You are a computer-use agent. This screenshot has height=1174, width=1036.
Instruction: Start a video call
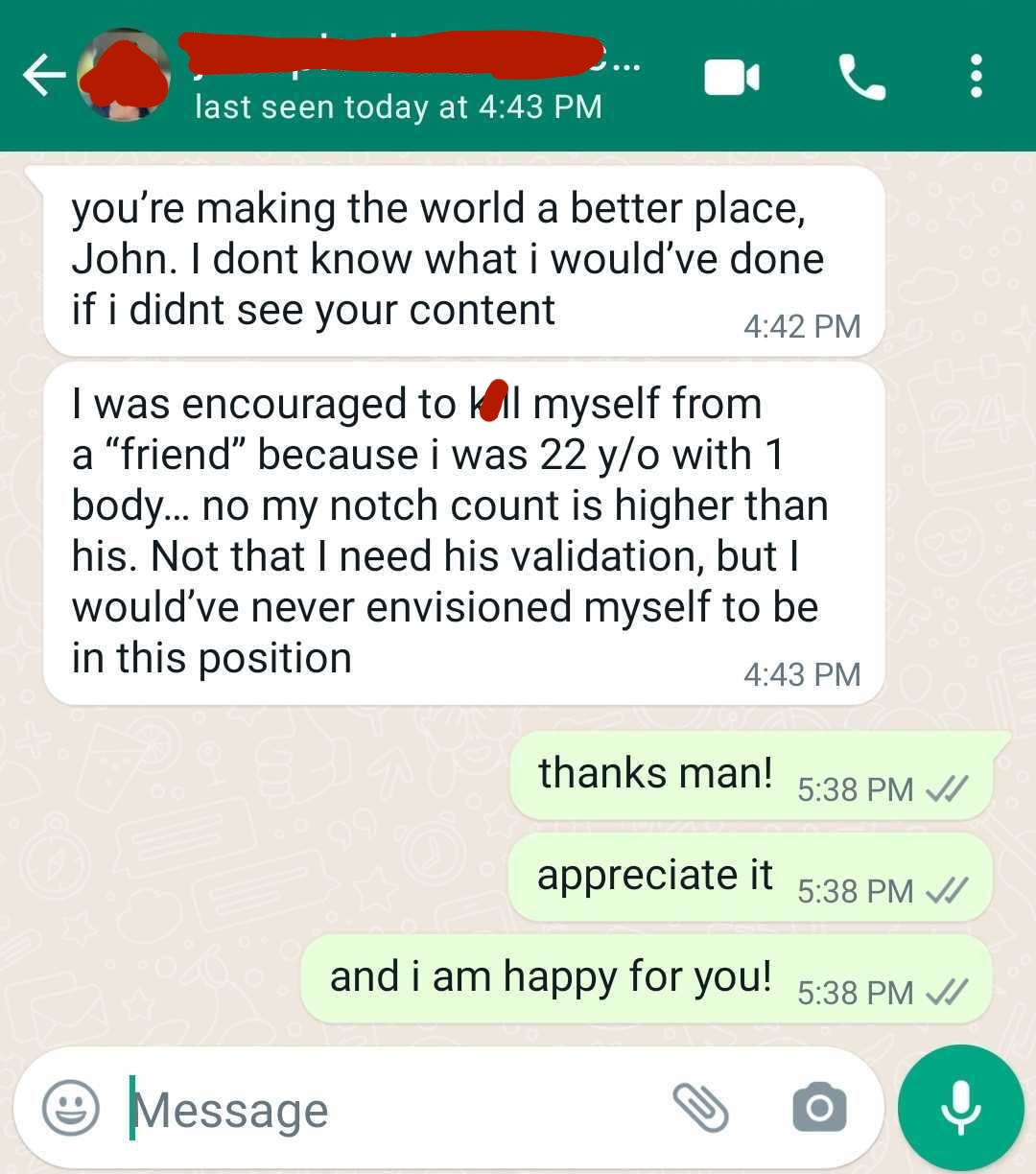[731, 78]
